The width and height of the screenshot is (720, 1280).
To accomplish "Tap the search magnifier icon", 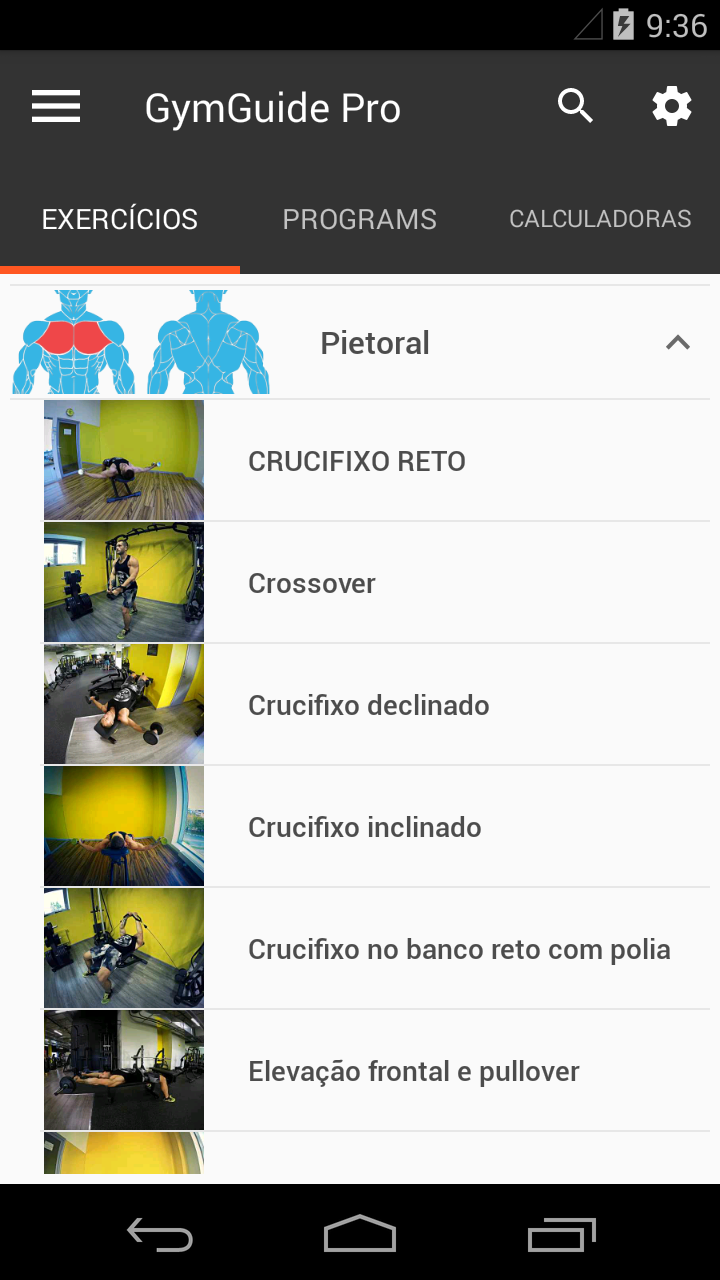I will point(575,106).
